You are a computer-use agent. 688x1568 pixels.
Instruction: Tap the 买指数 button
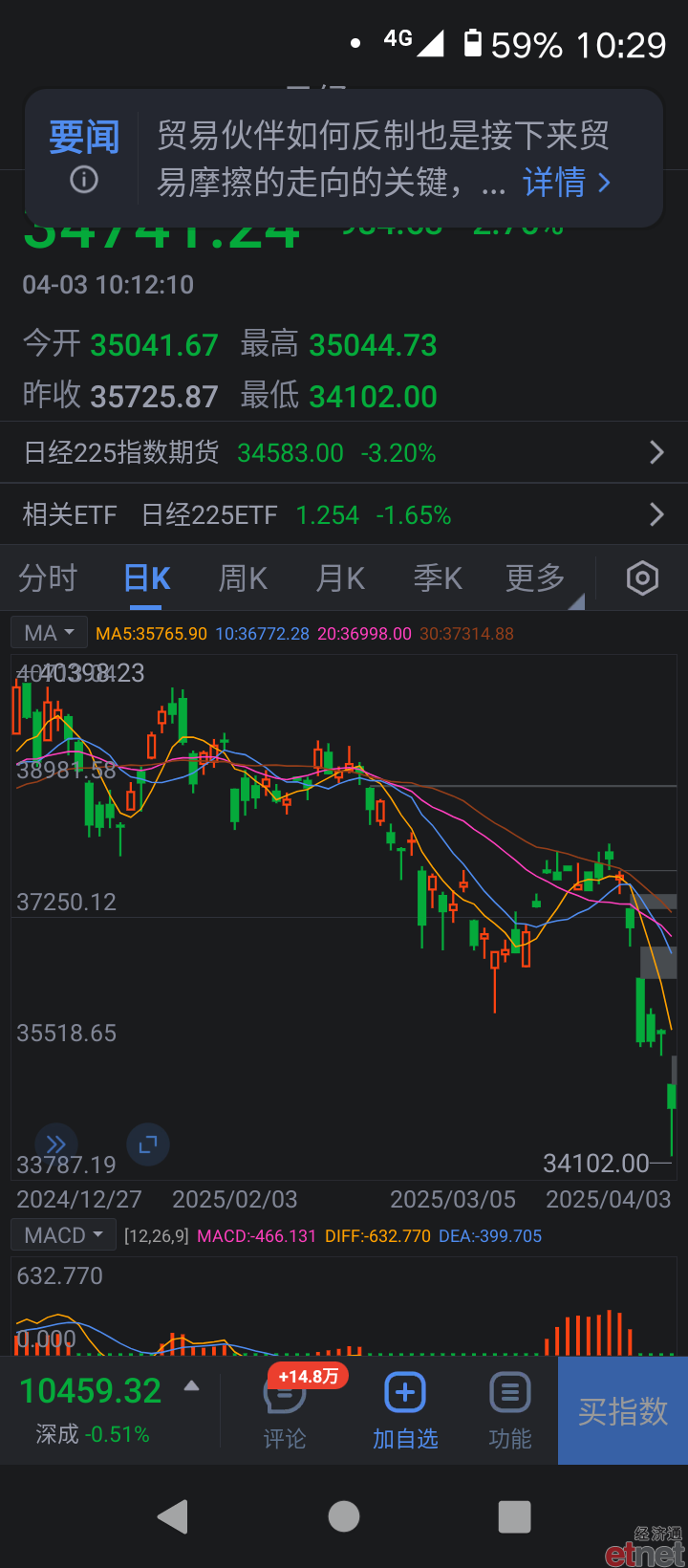tap(623, 1411)
